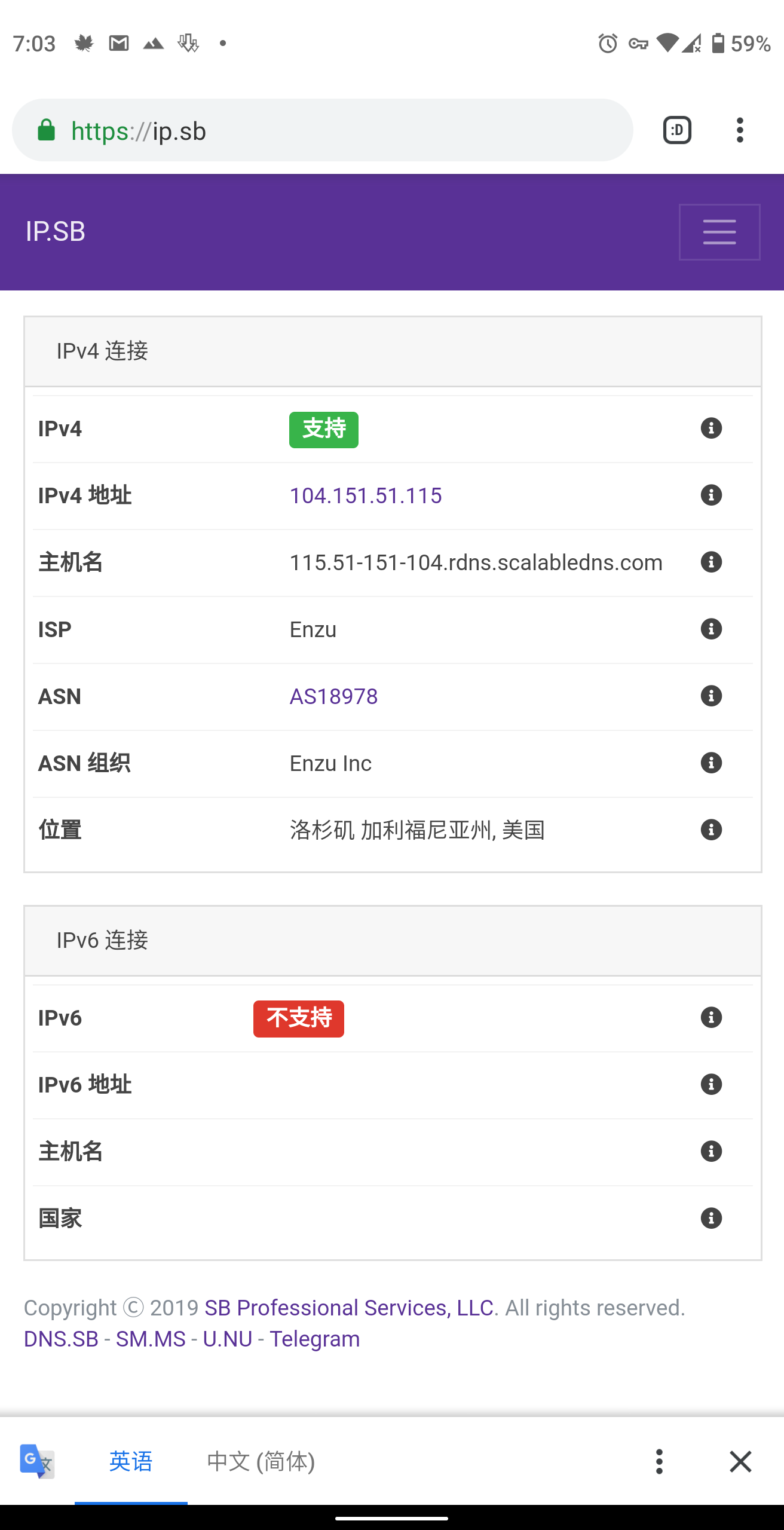
Task: Show info for the ISP row
Action: pyautogui.click(x=710, y=629)
